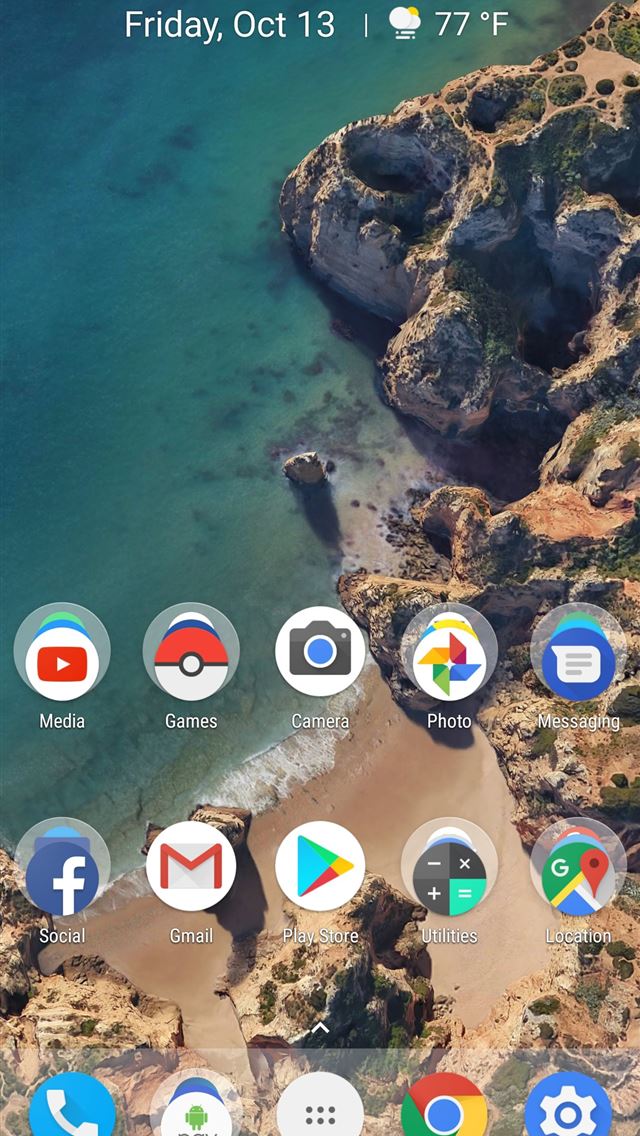Image resolution: width=640 pixels, height=1136 pixels.
Task: Launch the Camera app
Action: point(320,652)
